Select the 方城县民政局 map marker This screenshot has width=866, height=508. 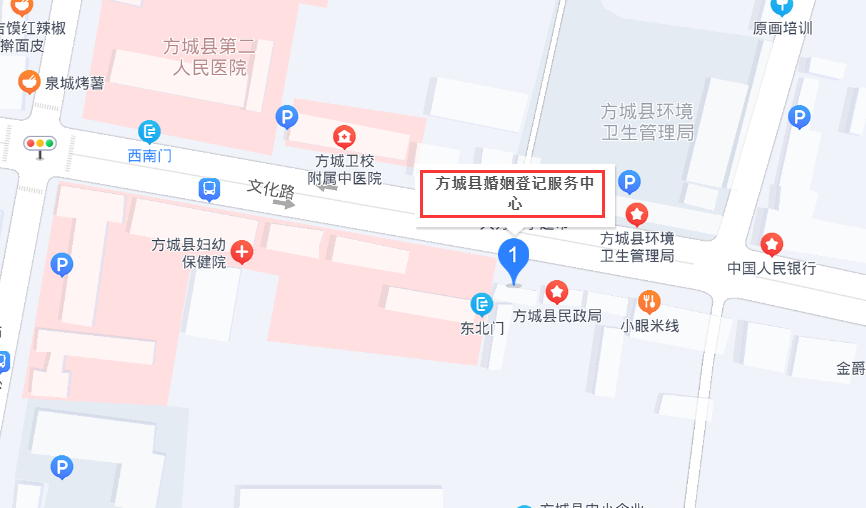click(x=557, y=293)
